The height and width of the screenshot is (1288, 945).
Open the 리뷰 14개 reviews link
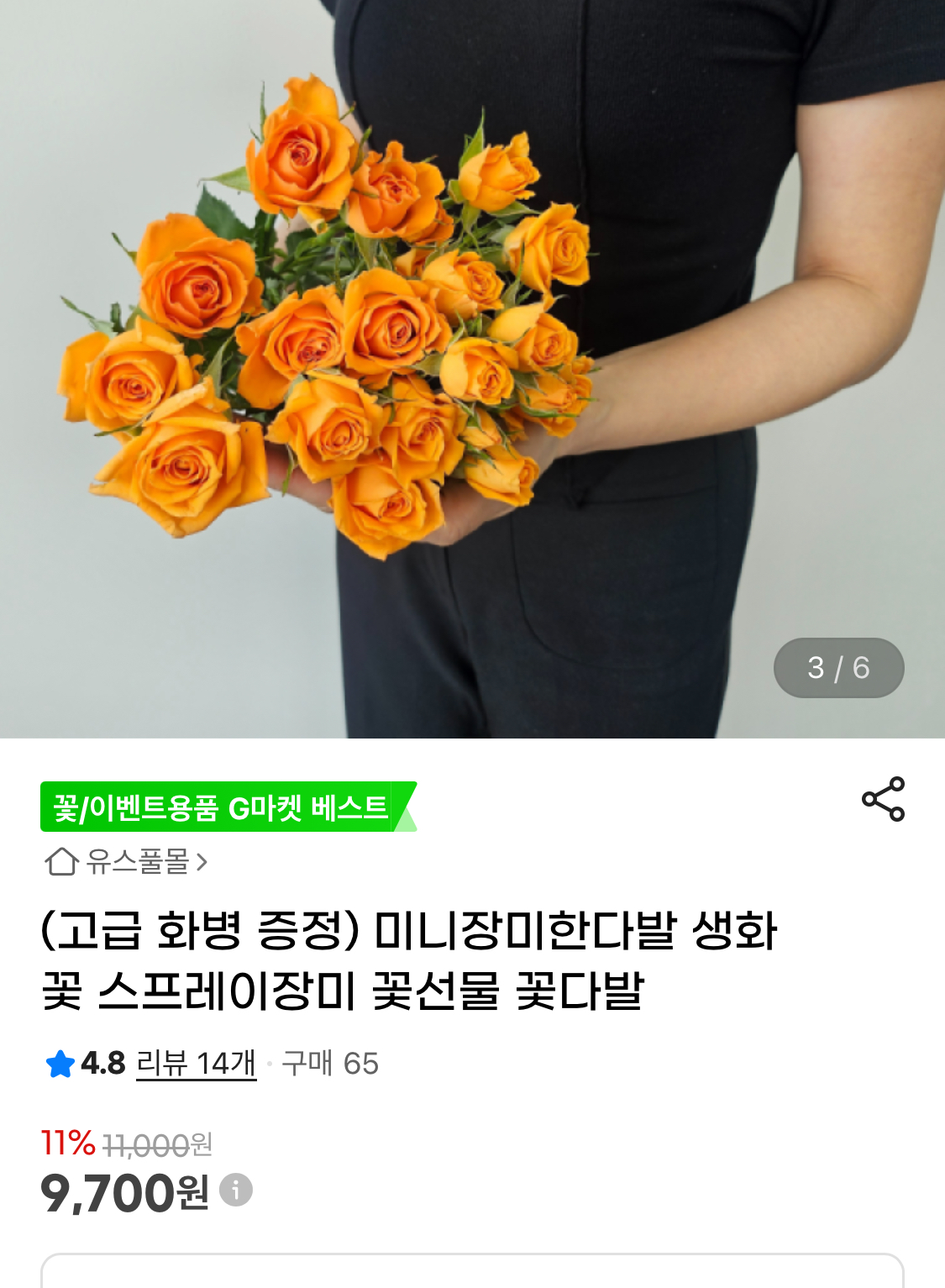196,1064
